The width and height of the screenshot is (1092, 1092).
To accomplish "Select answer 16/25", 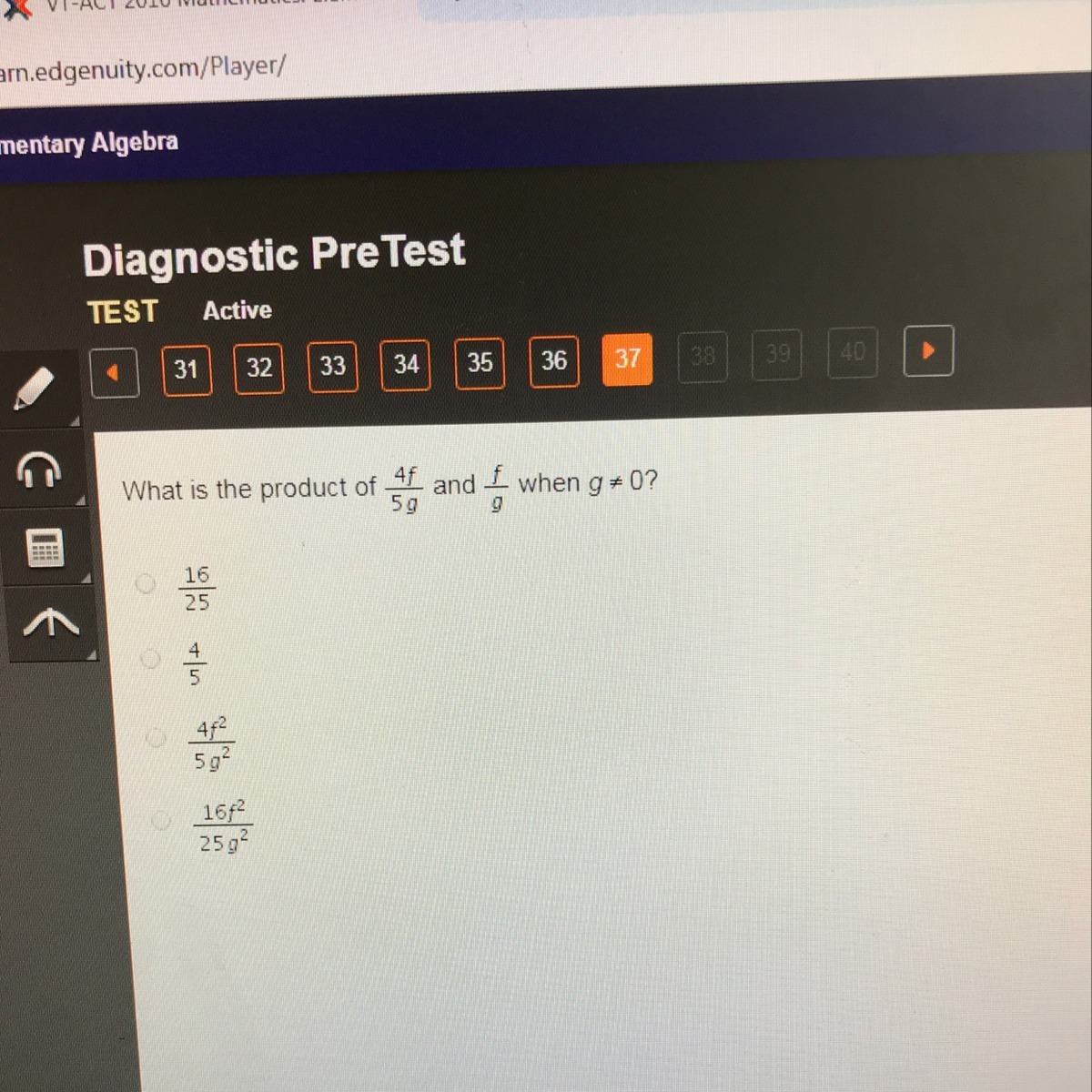I will 146,584.
